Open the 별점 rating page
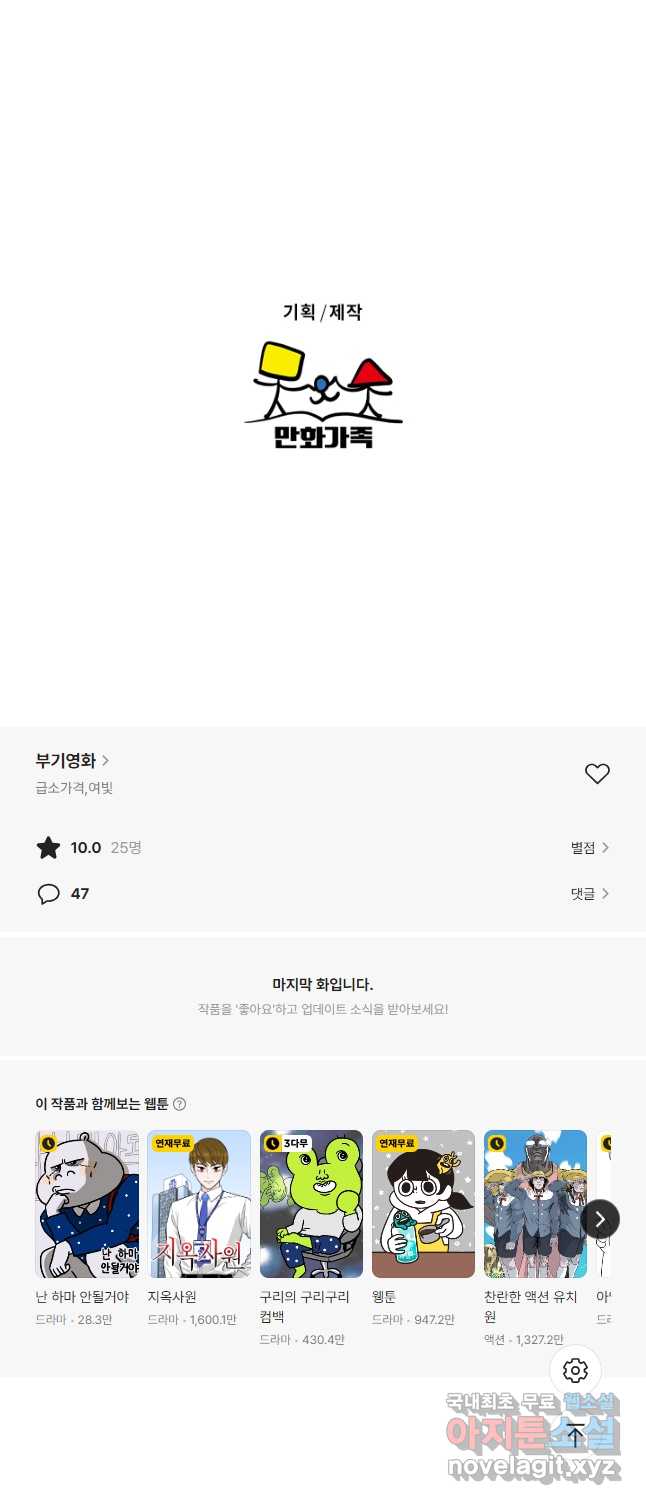Viewport: 646px width, 1505px height. (589, 848)
